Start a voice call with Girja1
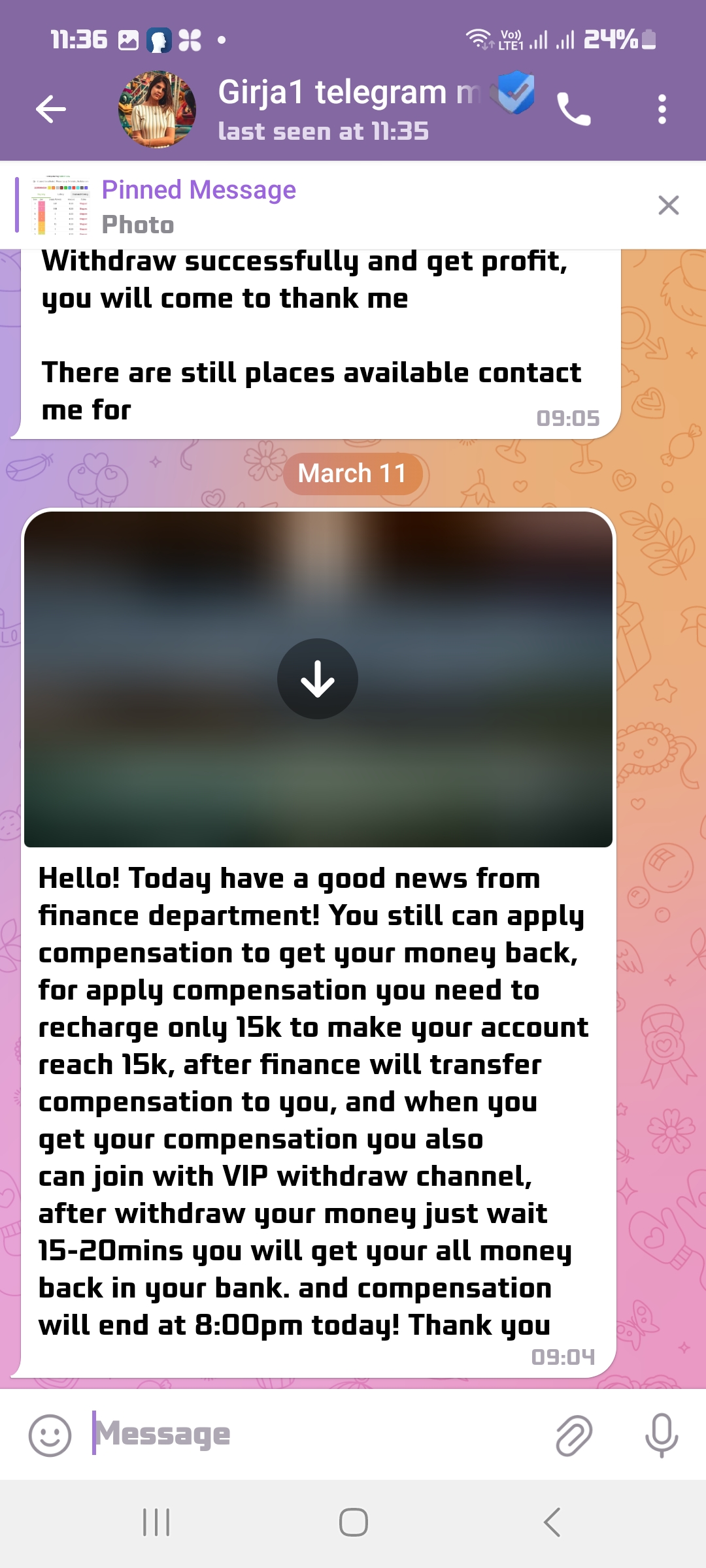This screenshot has height=1568, width=706. (573, 109)
